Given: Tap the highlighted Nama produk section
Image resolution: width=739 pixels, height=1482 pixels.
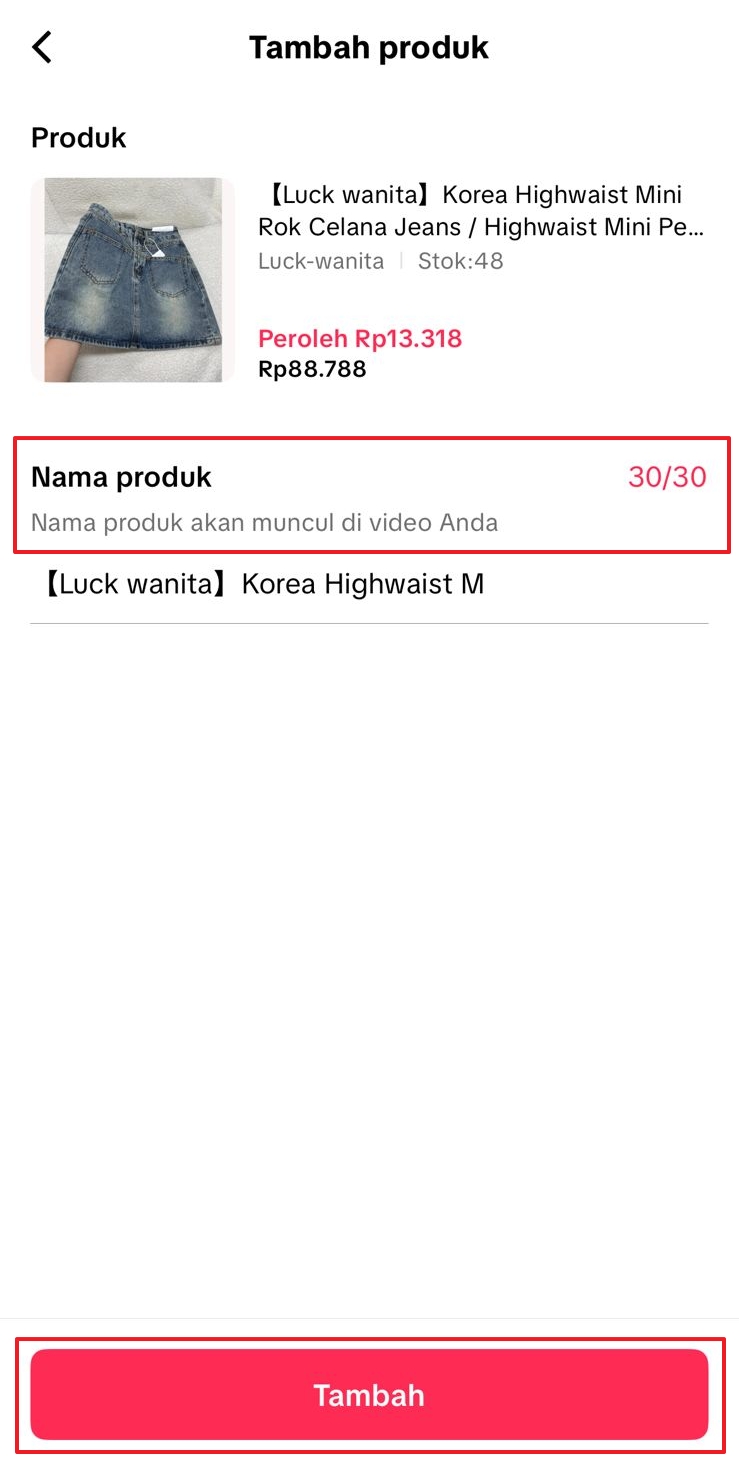Looking at the screenshot, I should click(370, 497).
